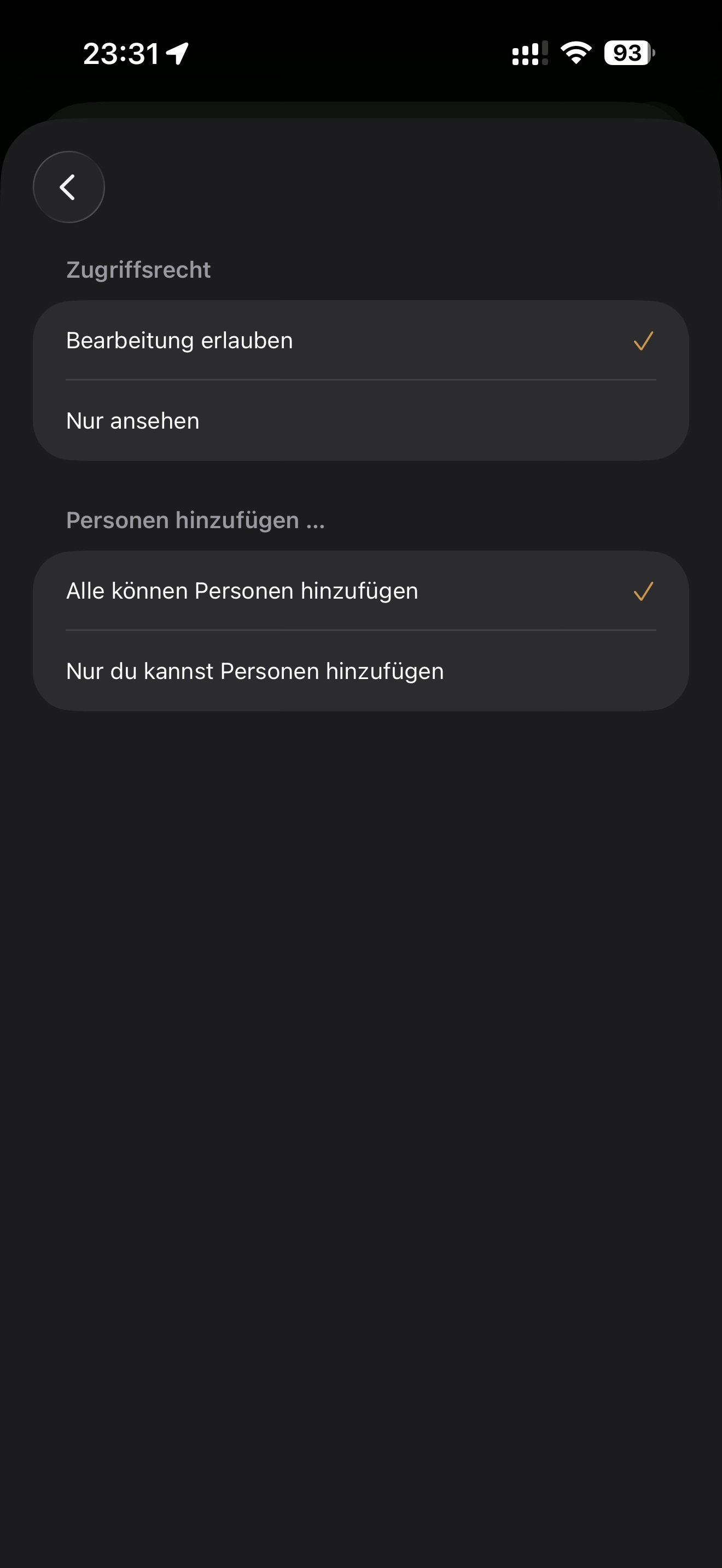Keep Bearbeitung erlauben selected by tapping it
The image size is (722, 1568).
(x=361, y=341)
